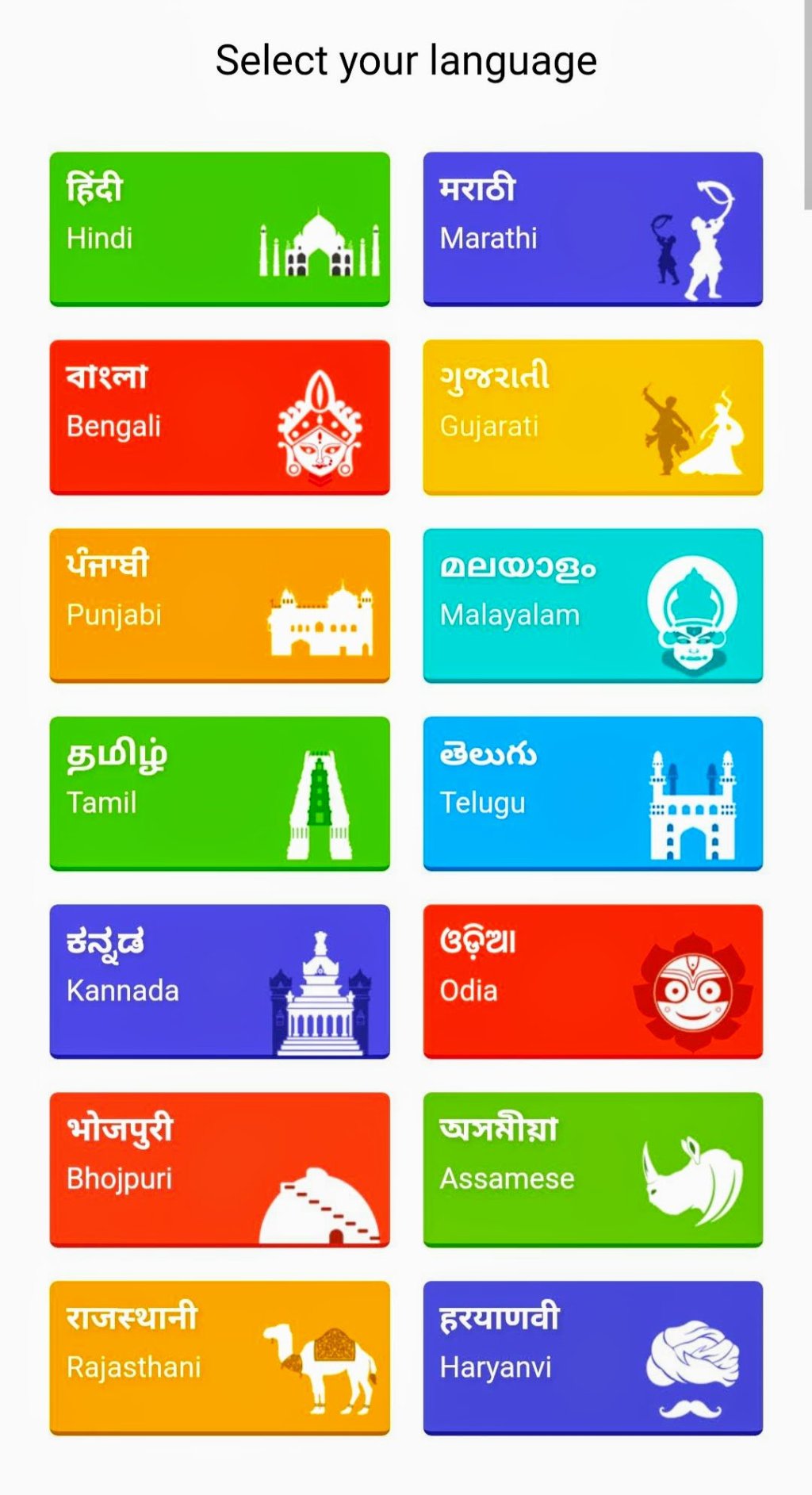Screen dimensions: 812x1495
Task: Pick Gujarati from the language grid
Action: coord(592,416)
